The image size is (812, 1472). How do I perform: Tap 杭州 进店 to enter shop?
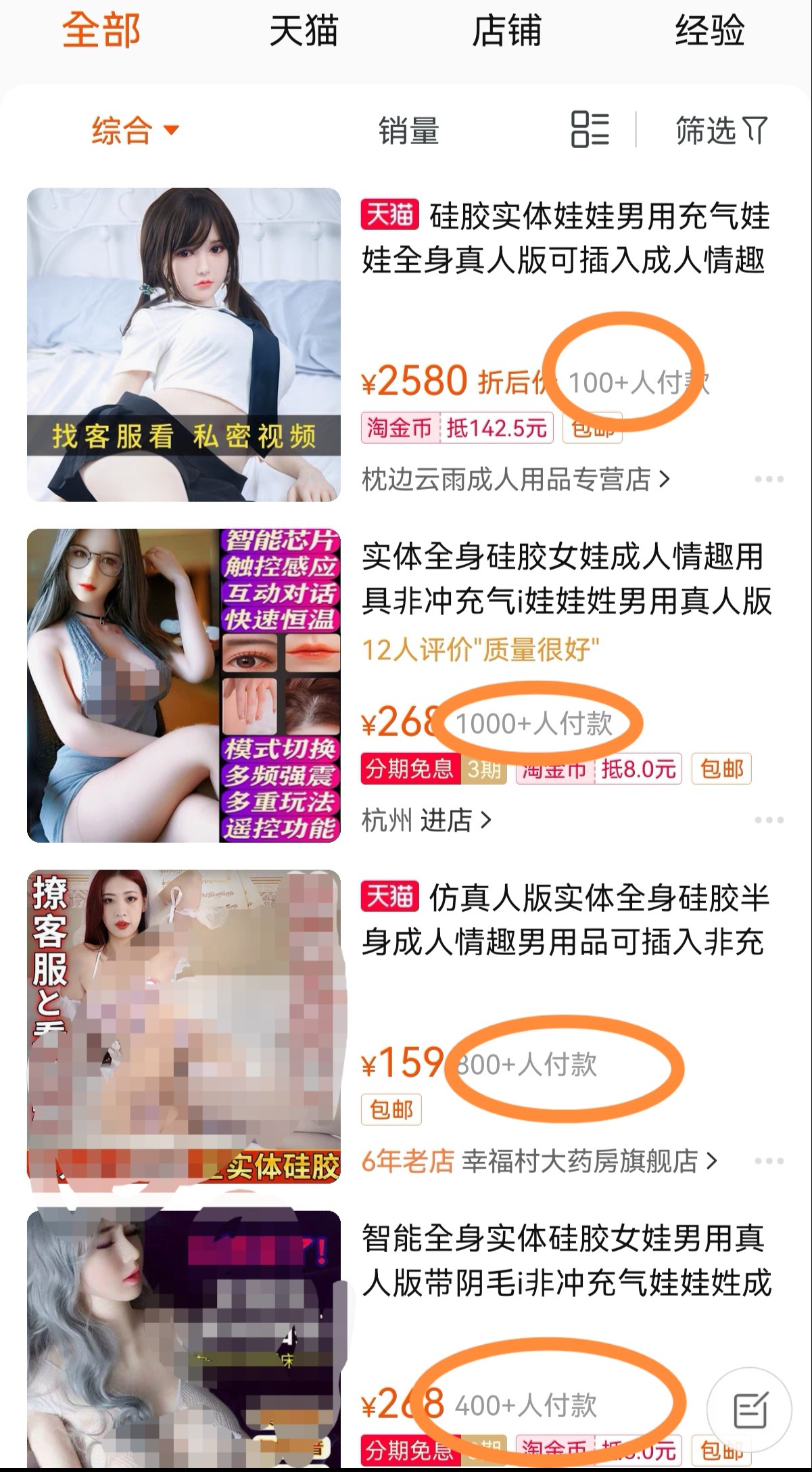(426, 821)
